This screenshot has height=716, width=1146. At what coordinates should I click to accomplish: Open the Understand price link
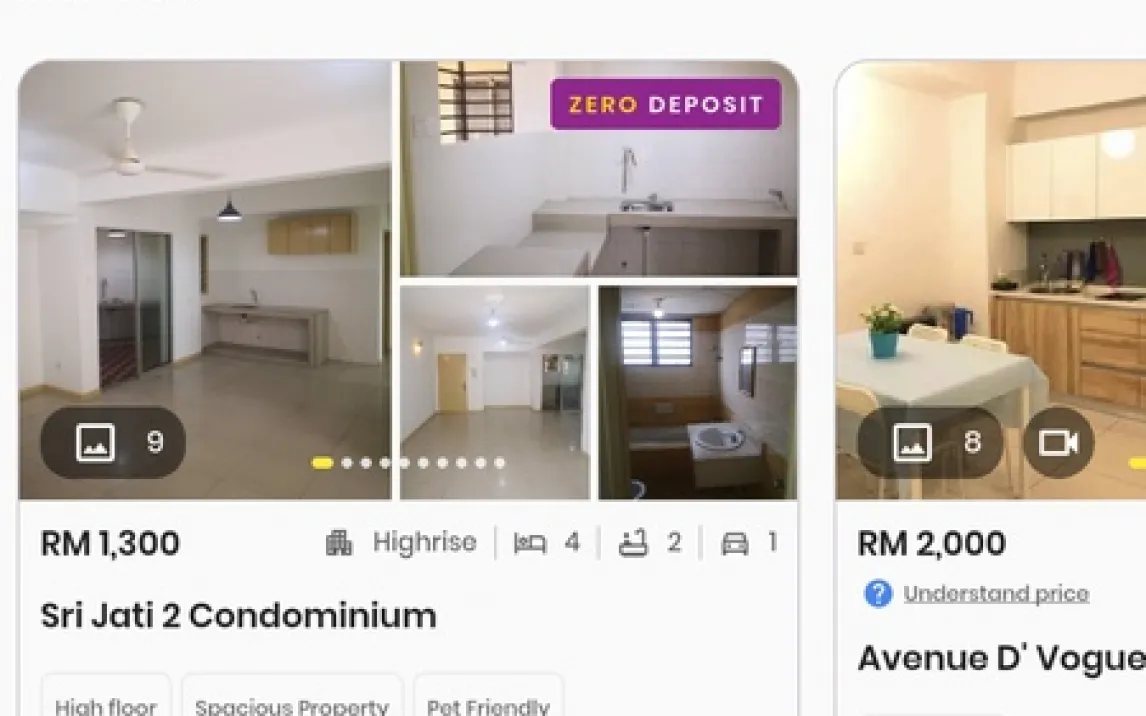click(995, 594)
